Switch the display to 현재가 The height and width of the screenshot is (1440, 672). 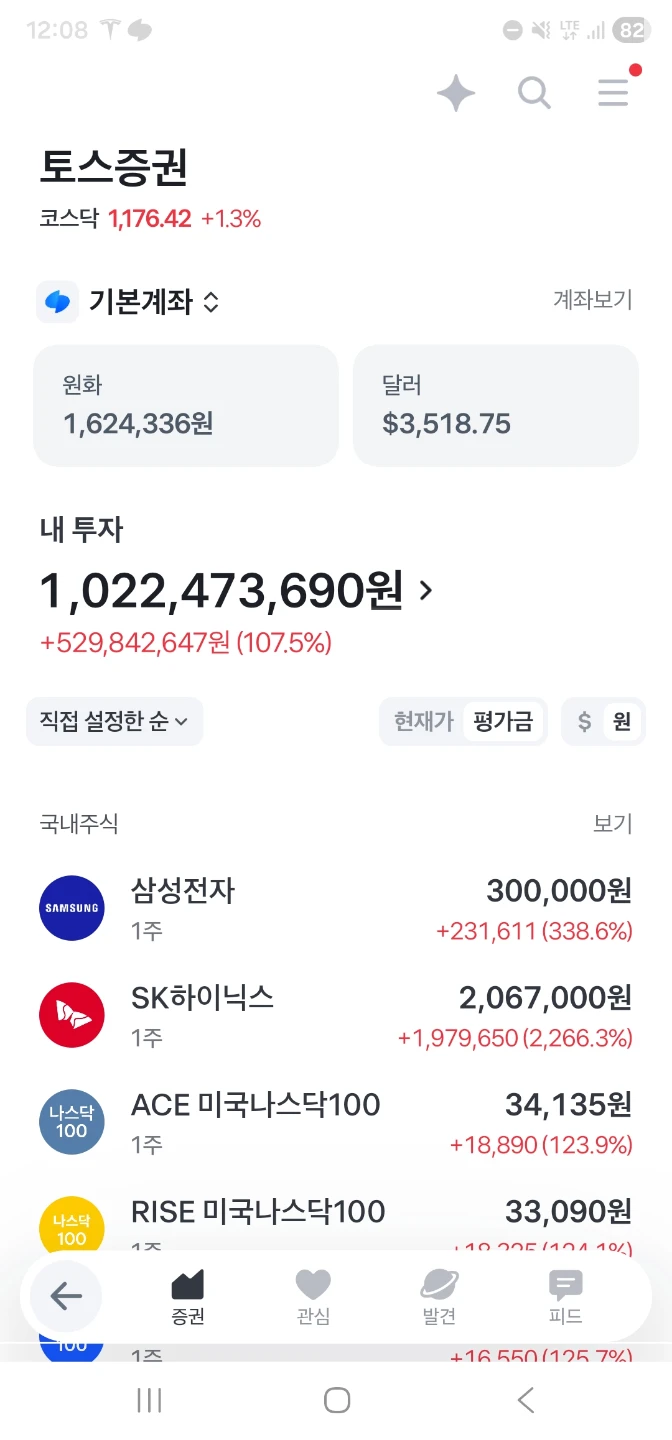pos(424,721)
